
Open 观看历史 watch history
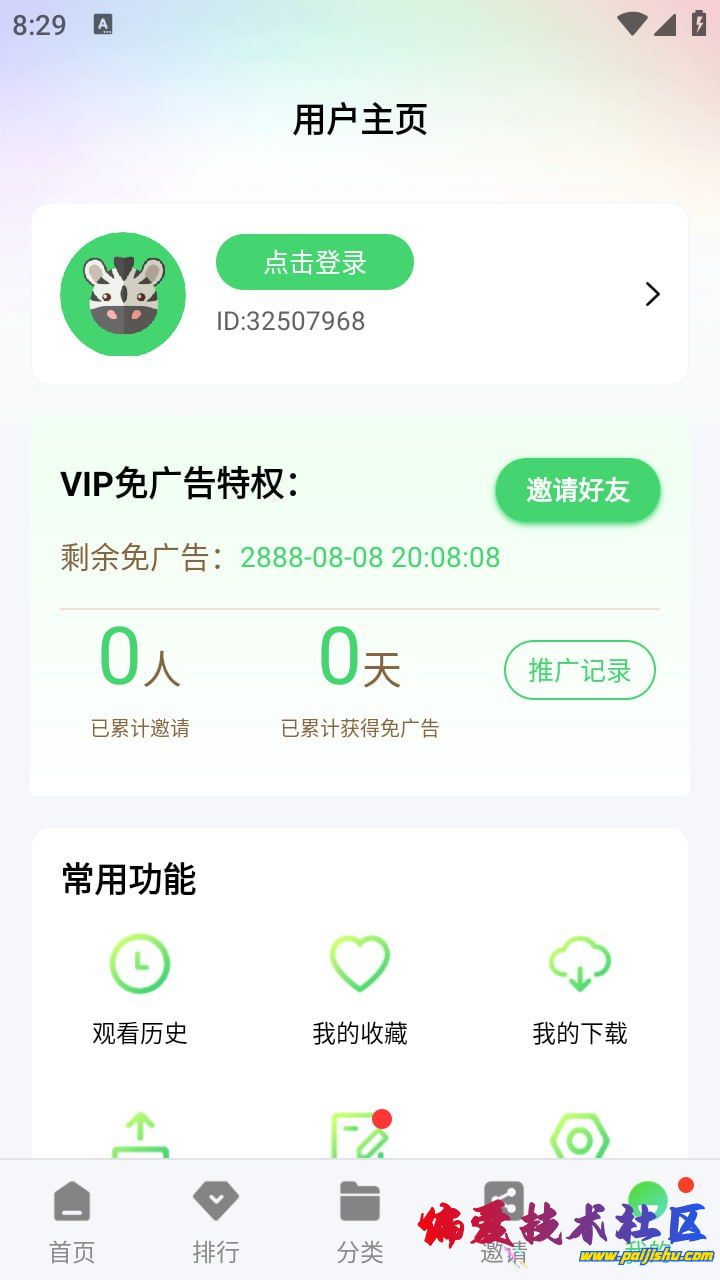140,985
